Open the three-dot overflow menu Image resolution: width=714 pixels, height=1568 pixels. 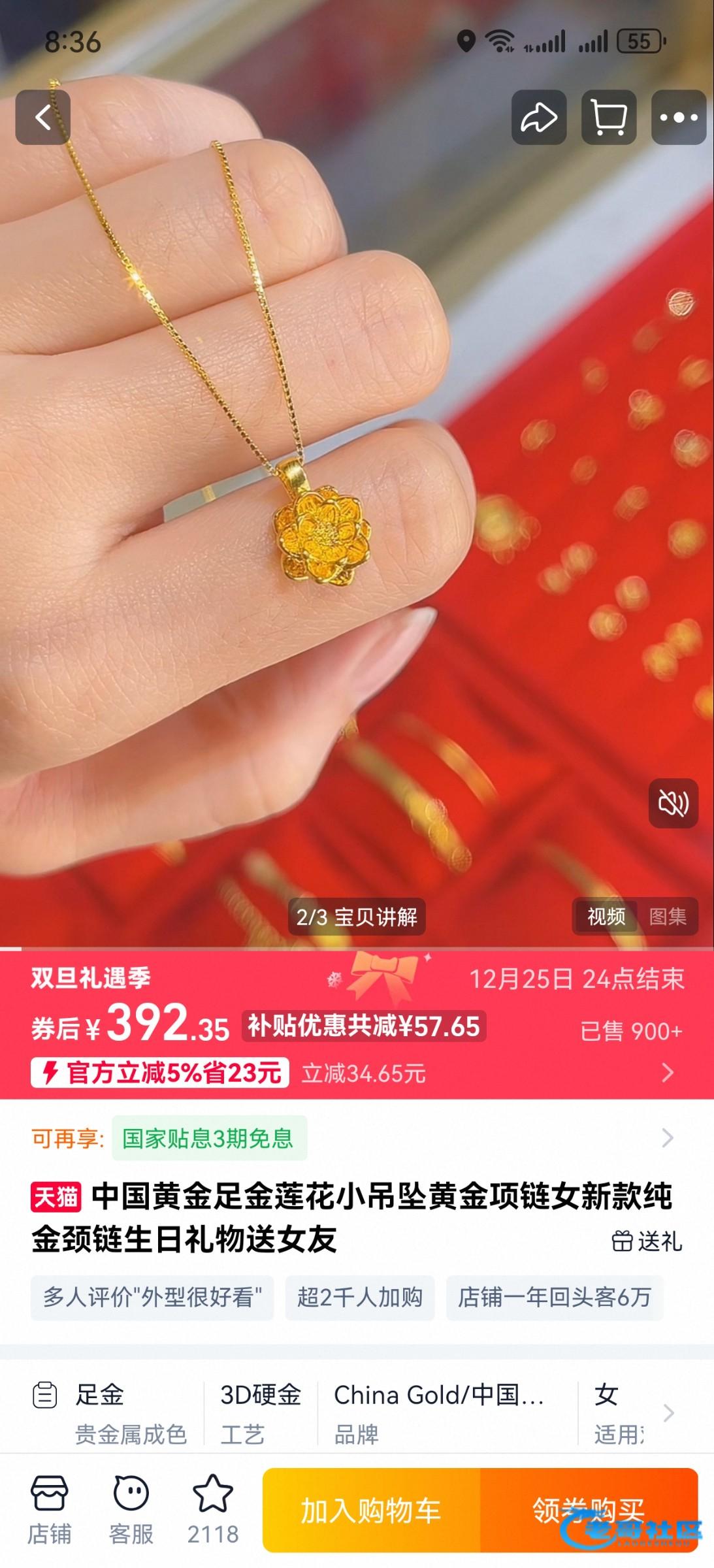679,118
